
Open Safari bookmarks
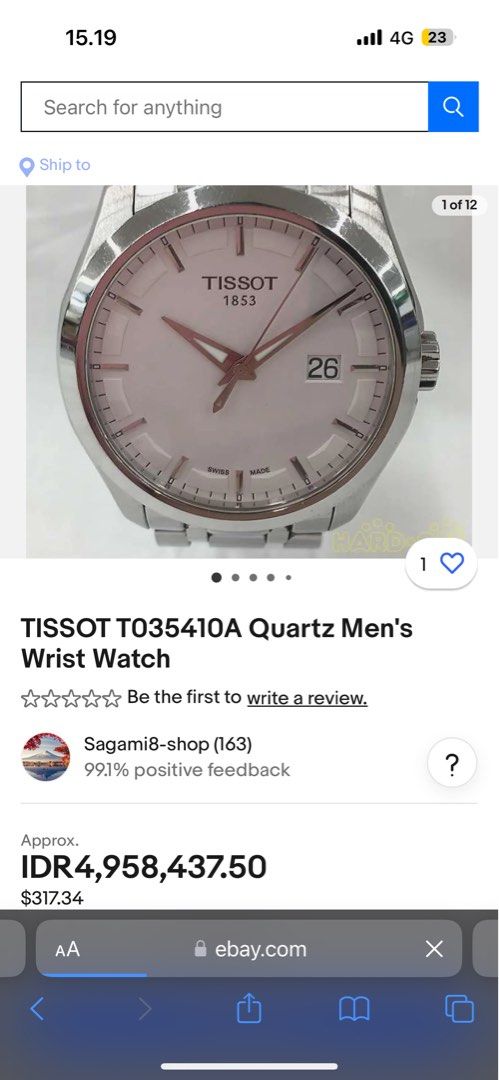(x=354, y=1010)
